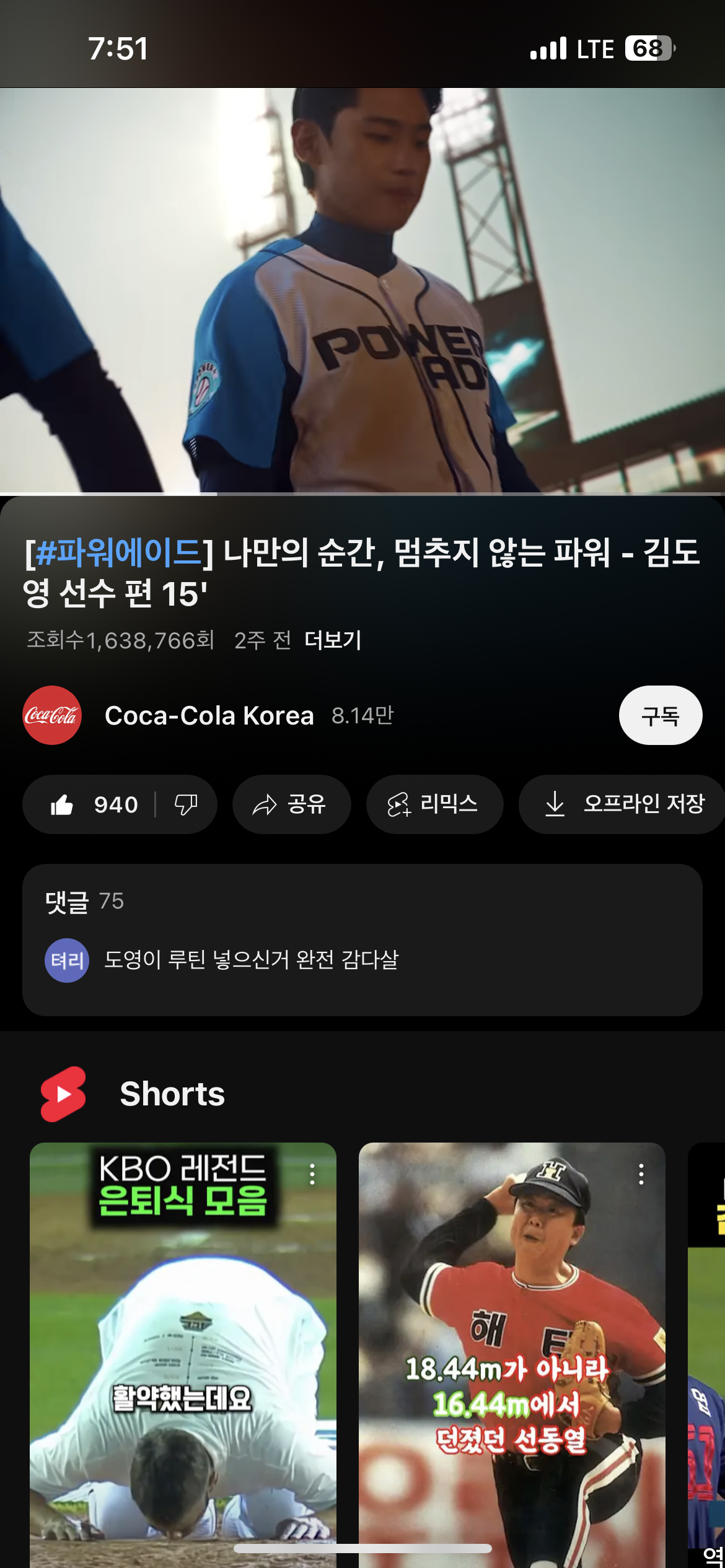Play the 선동열 16.44m Short

pos(511,1362)
